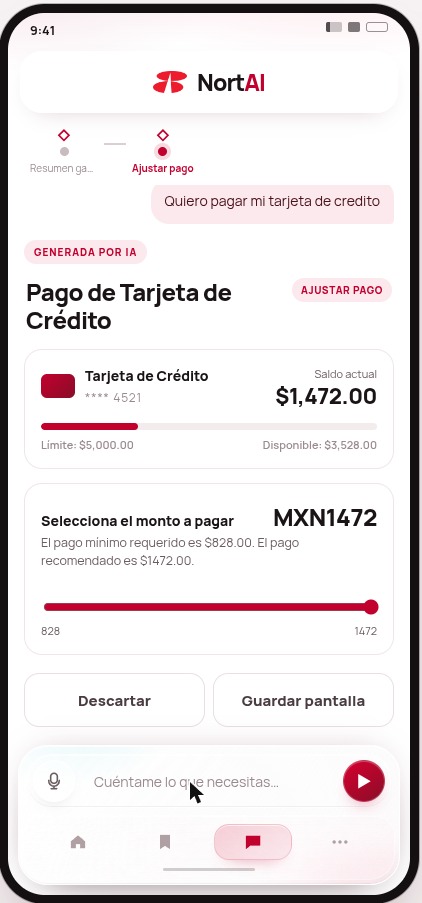Go to the home tab

click(x=78, y=843)
